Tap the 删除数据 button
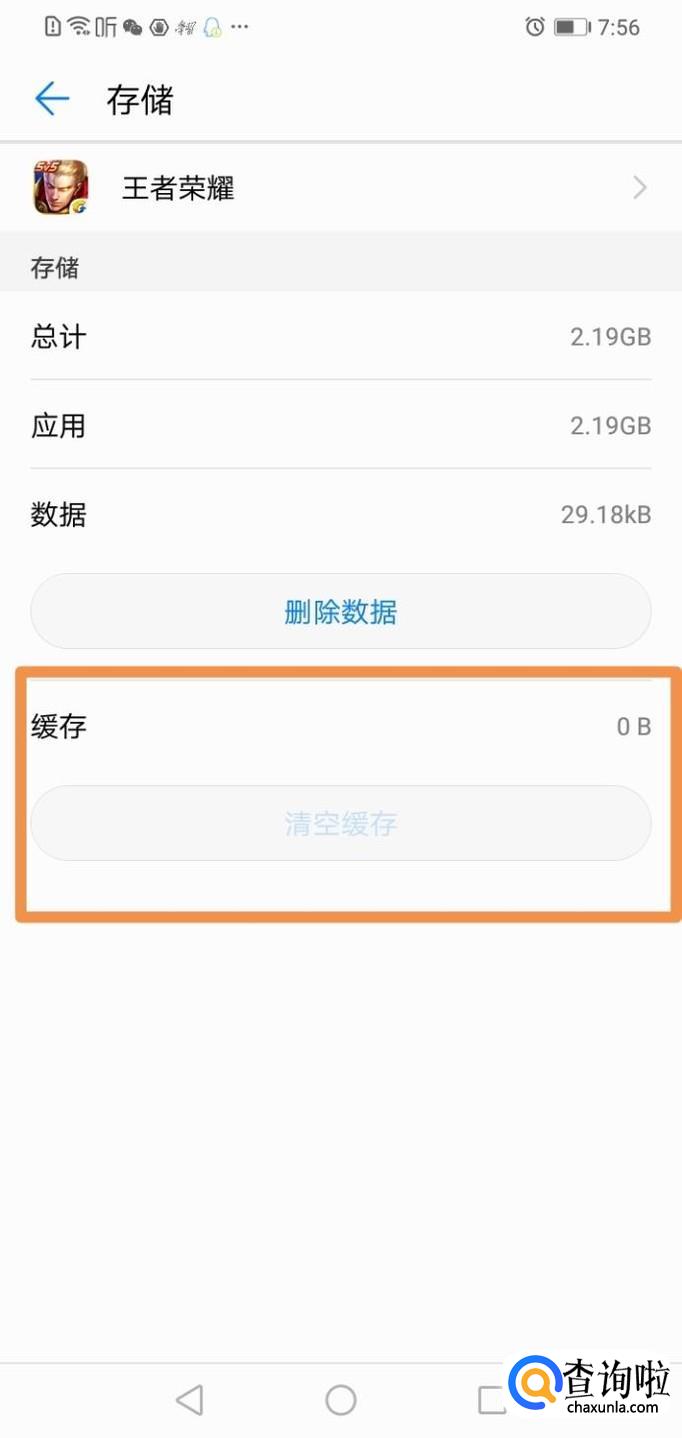 (x=341, y=611)
